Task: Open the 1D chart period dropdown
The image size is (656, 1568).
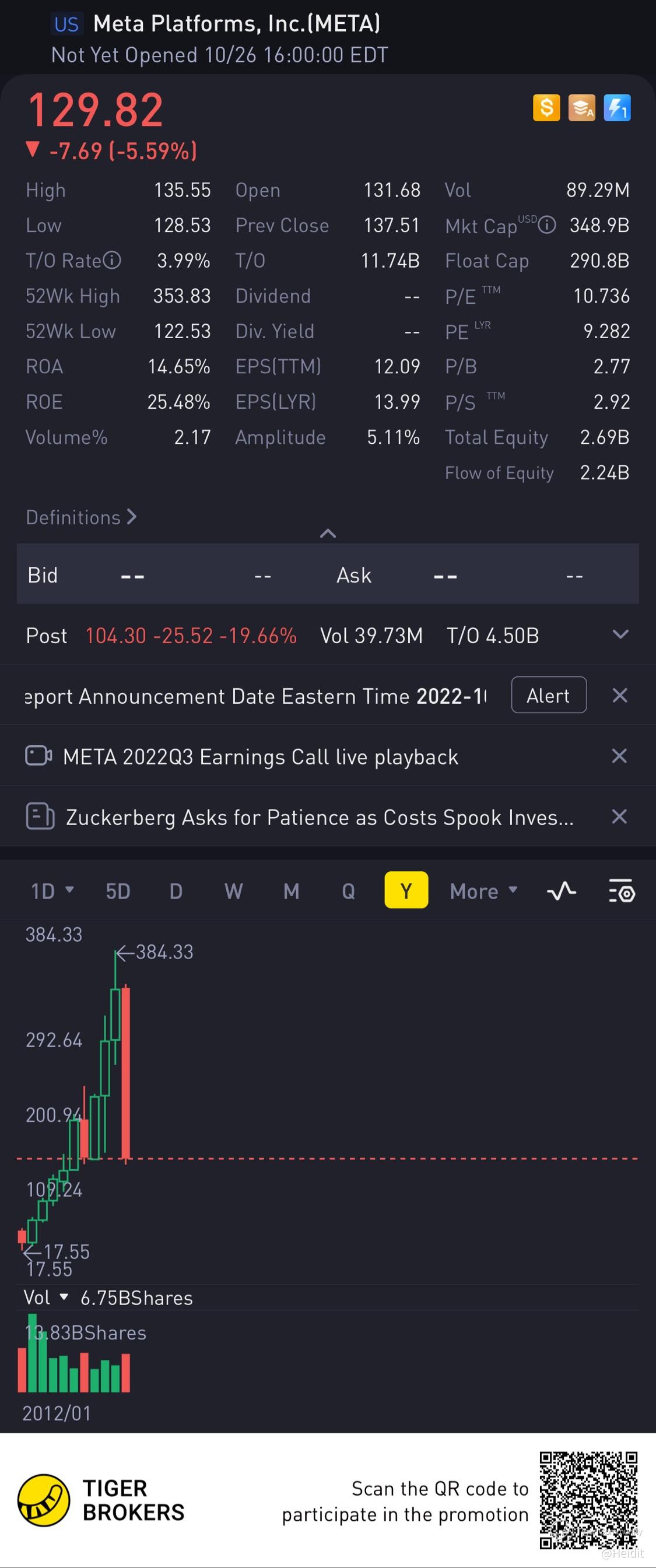Action: point(52,891)
